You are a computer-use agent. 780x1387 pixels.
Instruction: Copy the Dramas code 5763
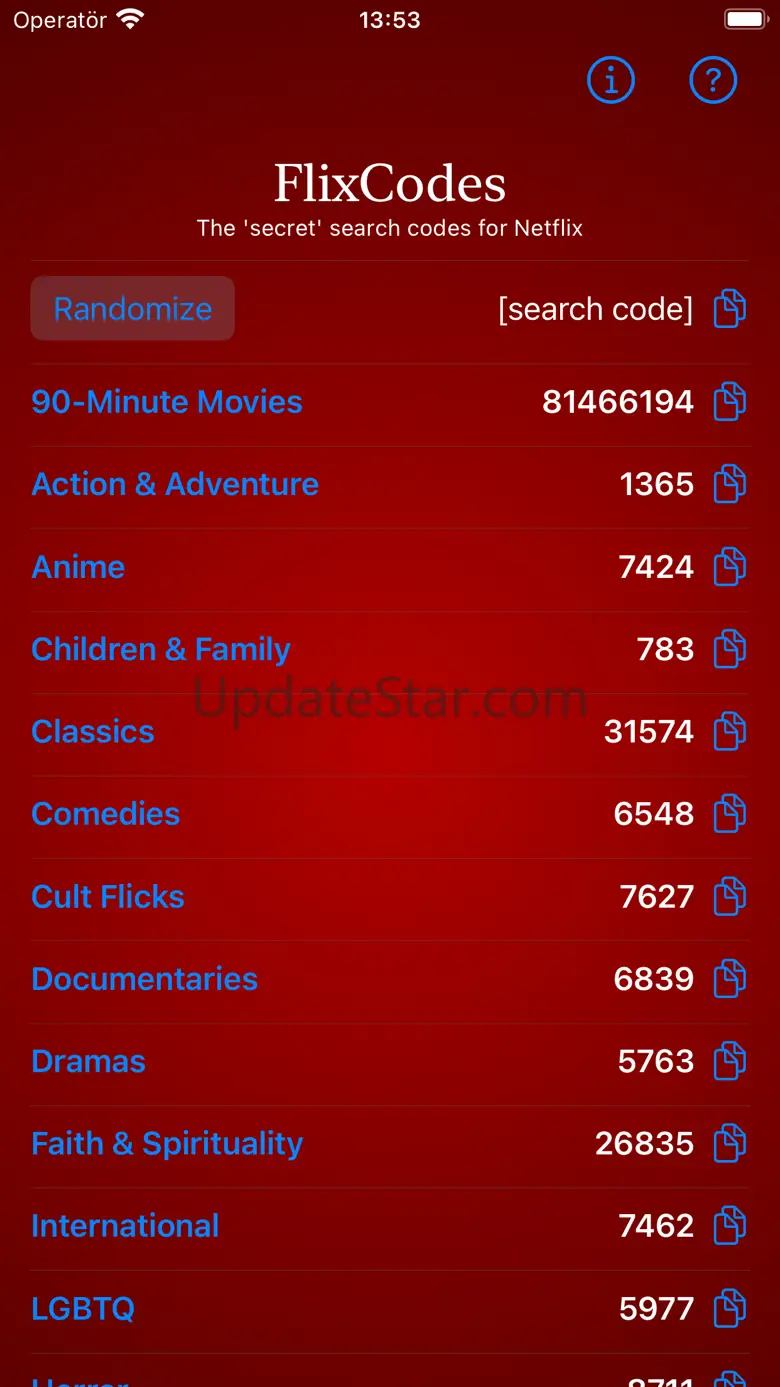730,1061
